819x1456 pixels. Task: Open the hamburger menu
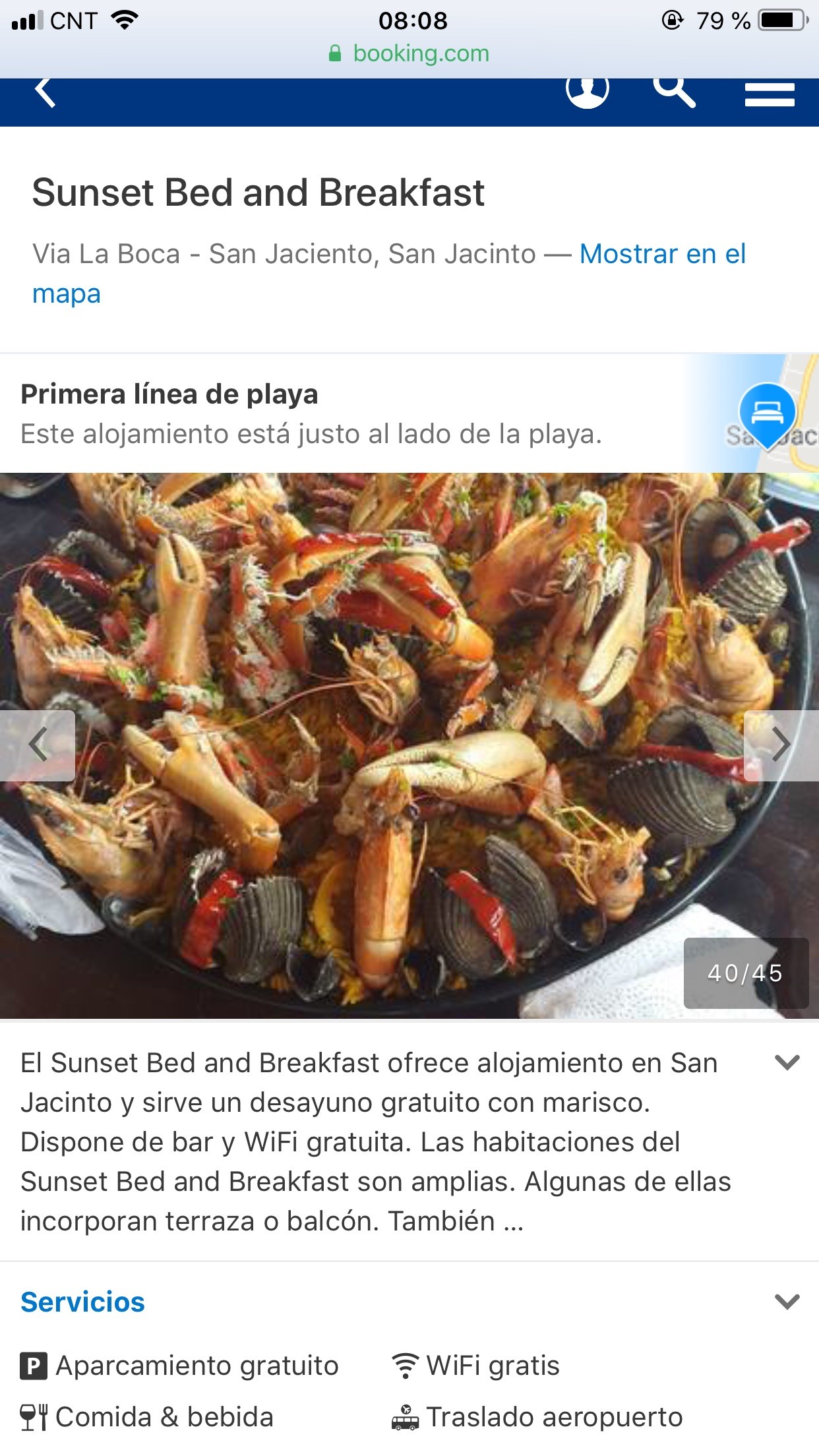[x=770, y=94]
